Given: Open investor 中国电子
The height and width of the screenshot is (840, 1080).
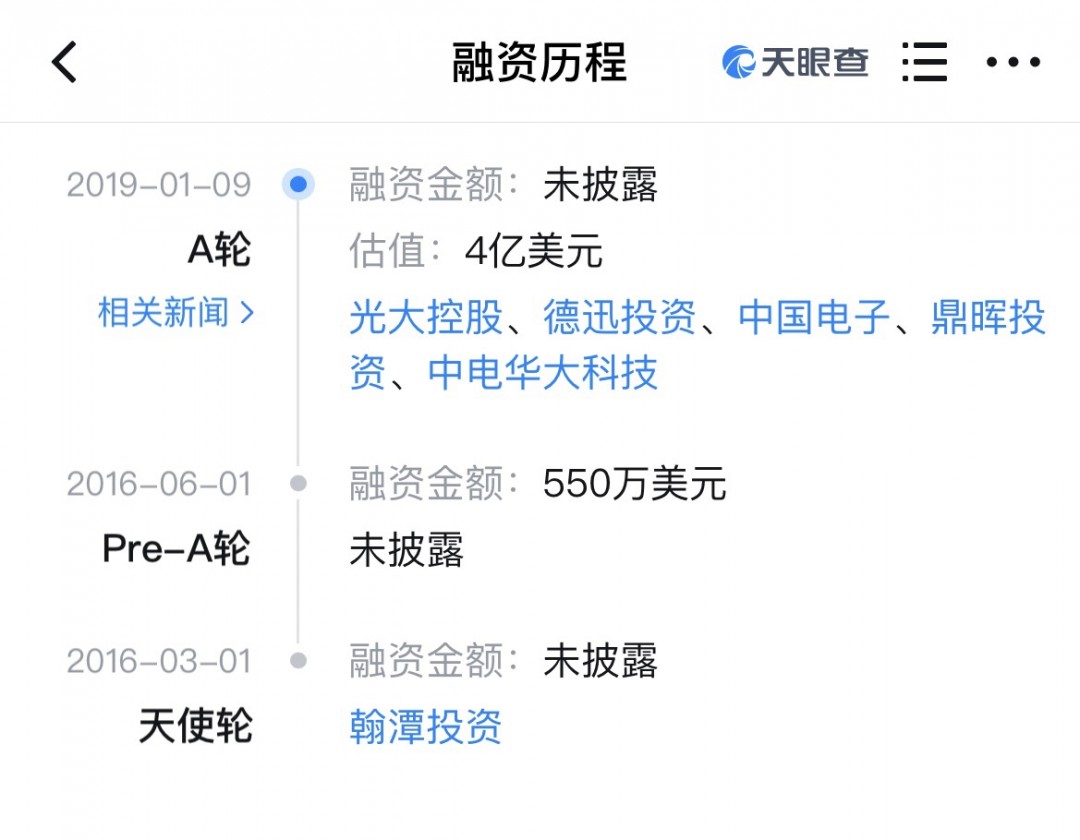Looking at the screenshot, I should (814, 318).
